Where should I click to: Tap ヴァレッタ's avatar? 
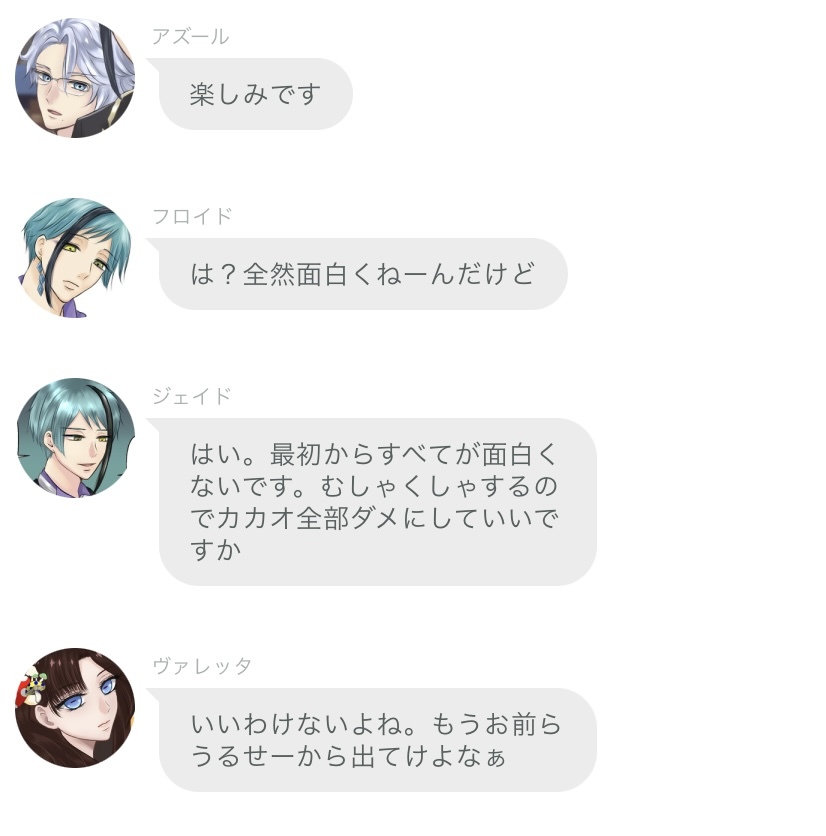tap(75, 708)
